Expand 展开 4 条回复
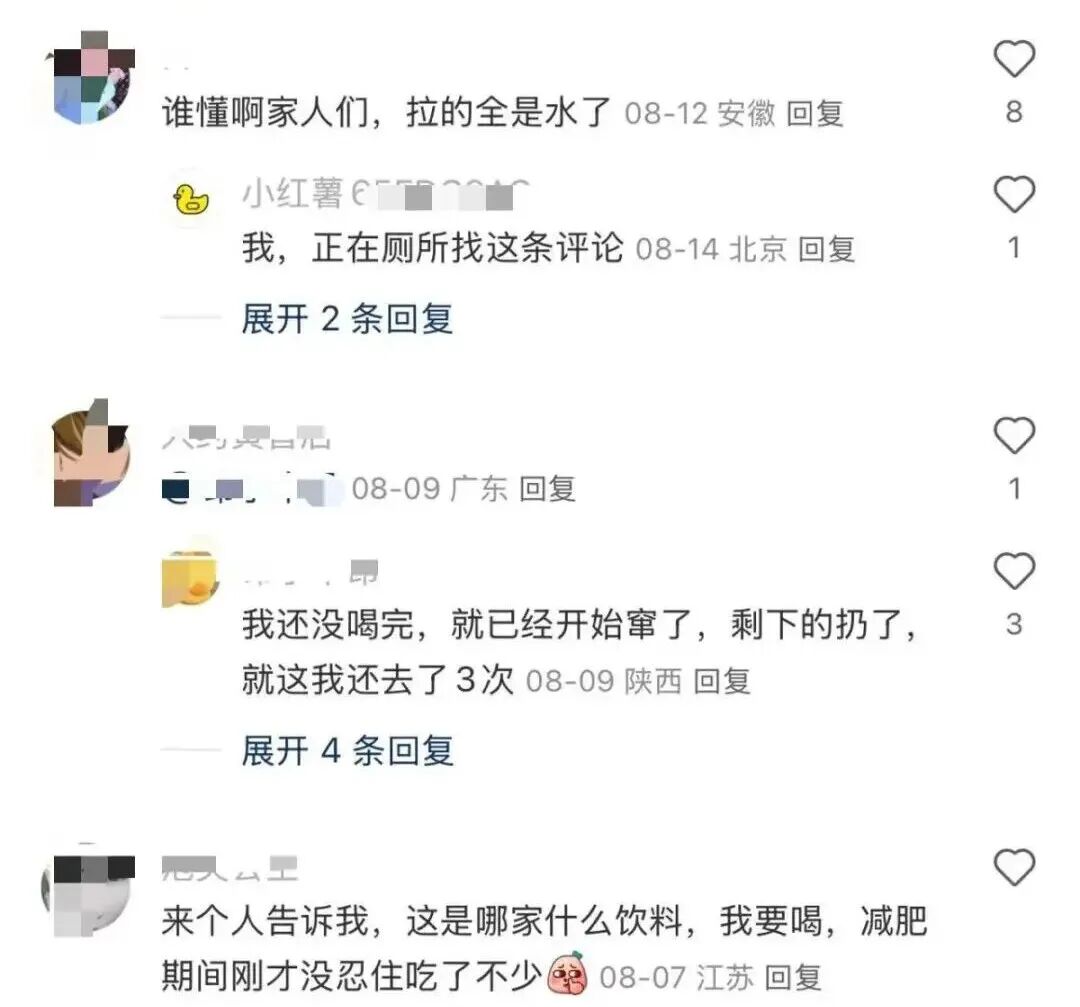This screenshot has width=1080, height=1007. (347, 750)
